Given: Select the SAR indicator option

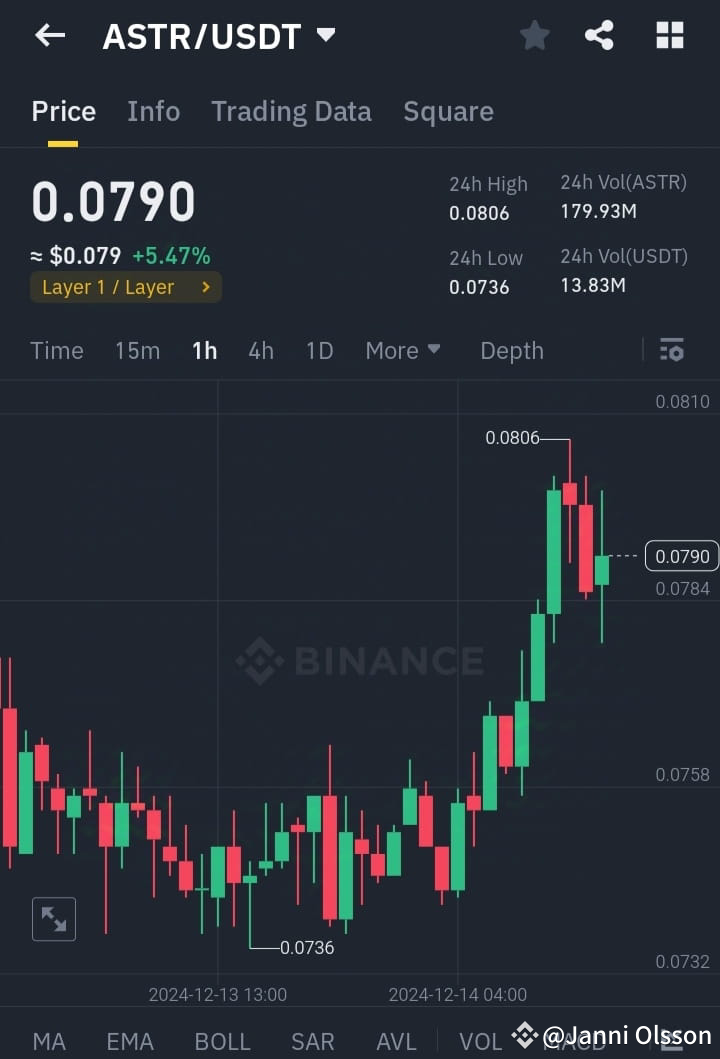Looking at the screenshot, I should [x=312, y=1041].
